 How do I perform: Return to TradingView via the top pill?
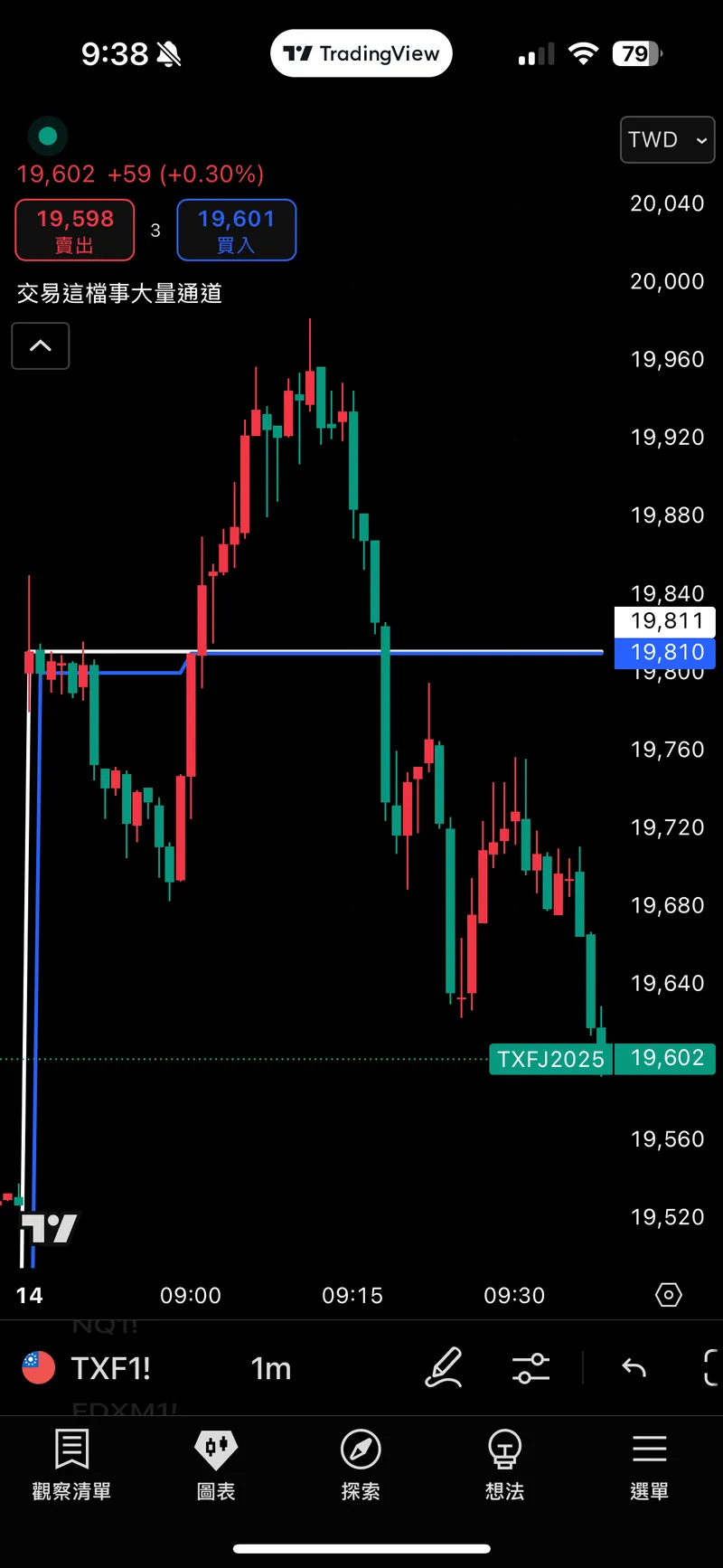(361, 54)
